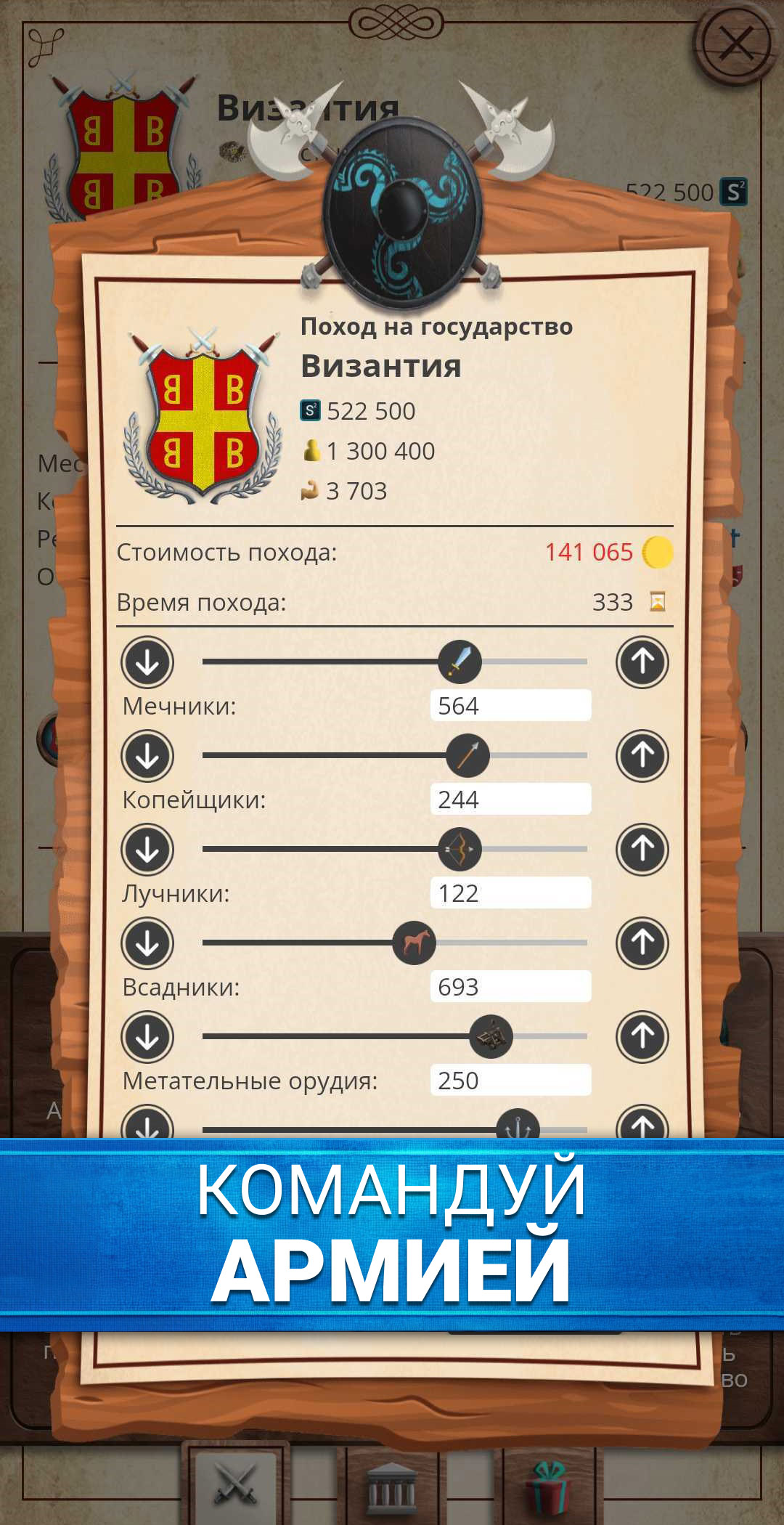
Task: Edit the Копейщики value field showing 244
Action: tap(511, 800)
